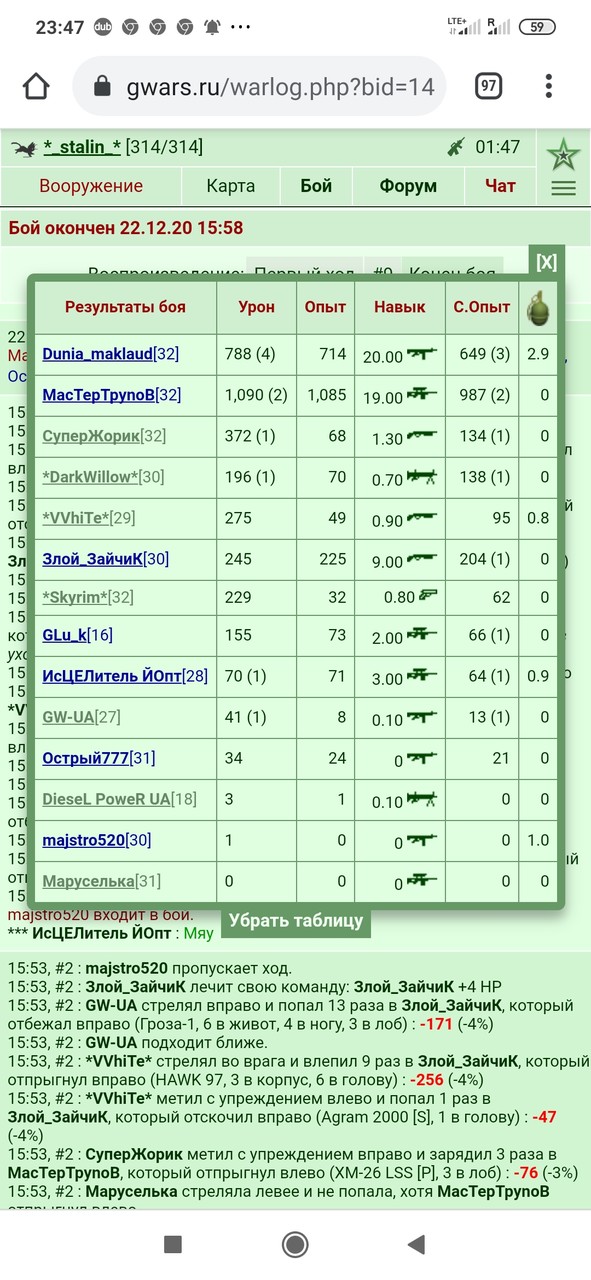The width and height of the screenshot is (591, 1280).
Task: Switch to the Вооружение section
Action: [x=91, y=186]
